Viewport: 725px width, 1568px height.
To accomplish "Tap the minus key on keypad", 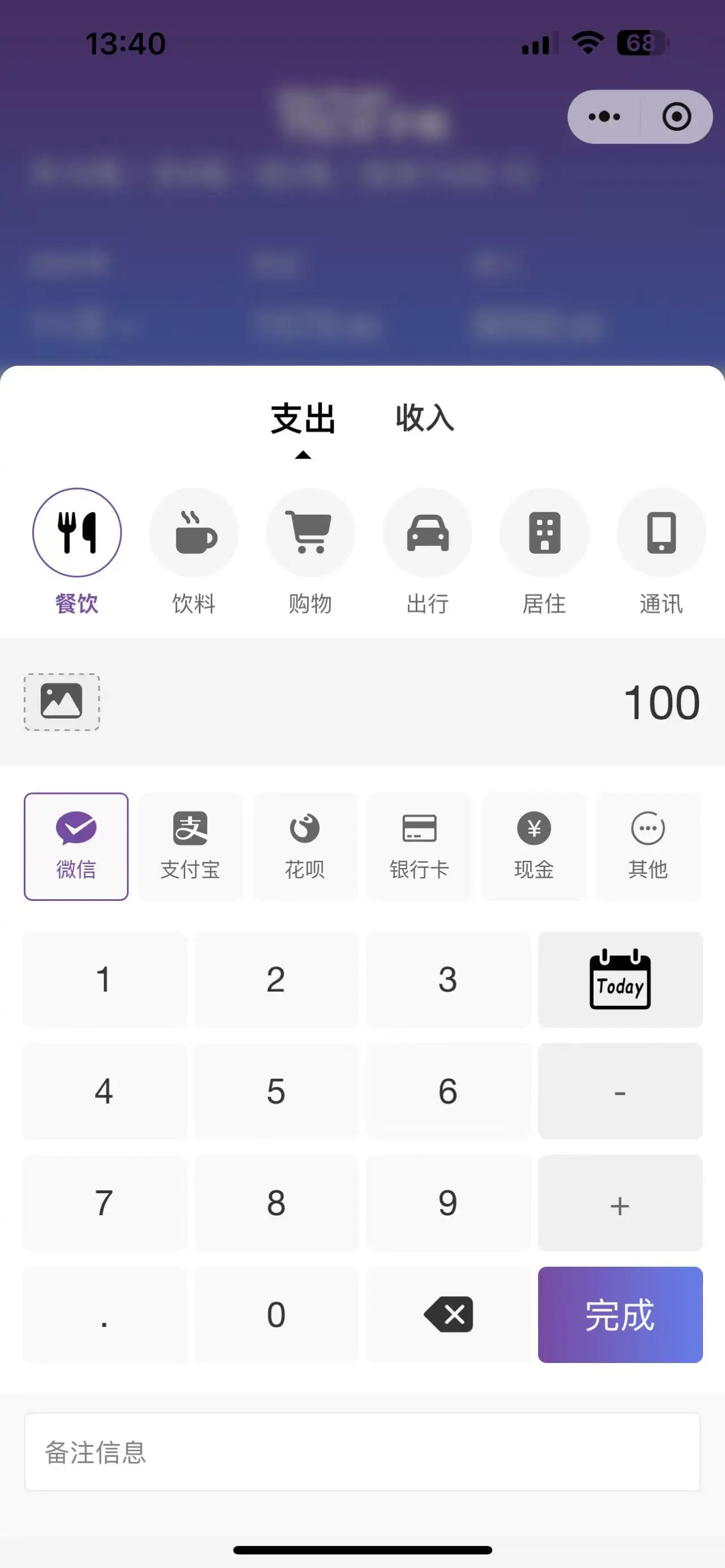I will pyautogui.click(x=620, y=1091).
